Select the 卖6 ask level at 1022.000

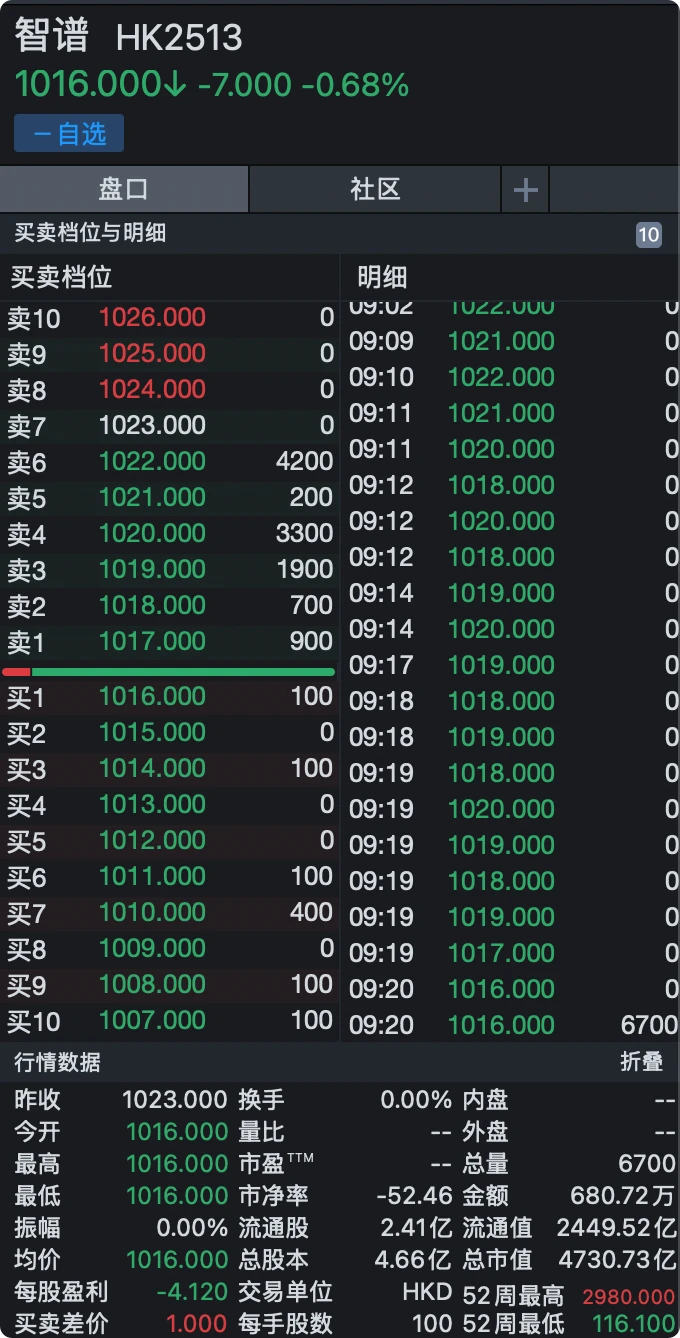click(170, 461)
